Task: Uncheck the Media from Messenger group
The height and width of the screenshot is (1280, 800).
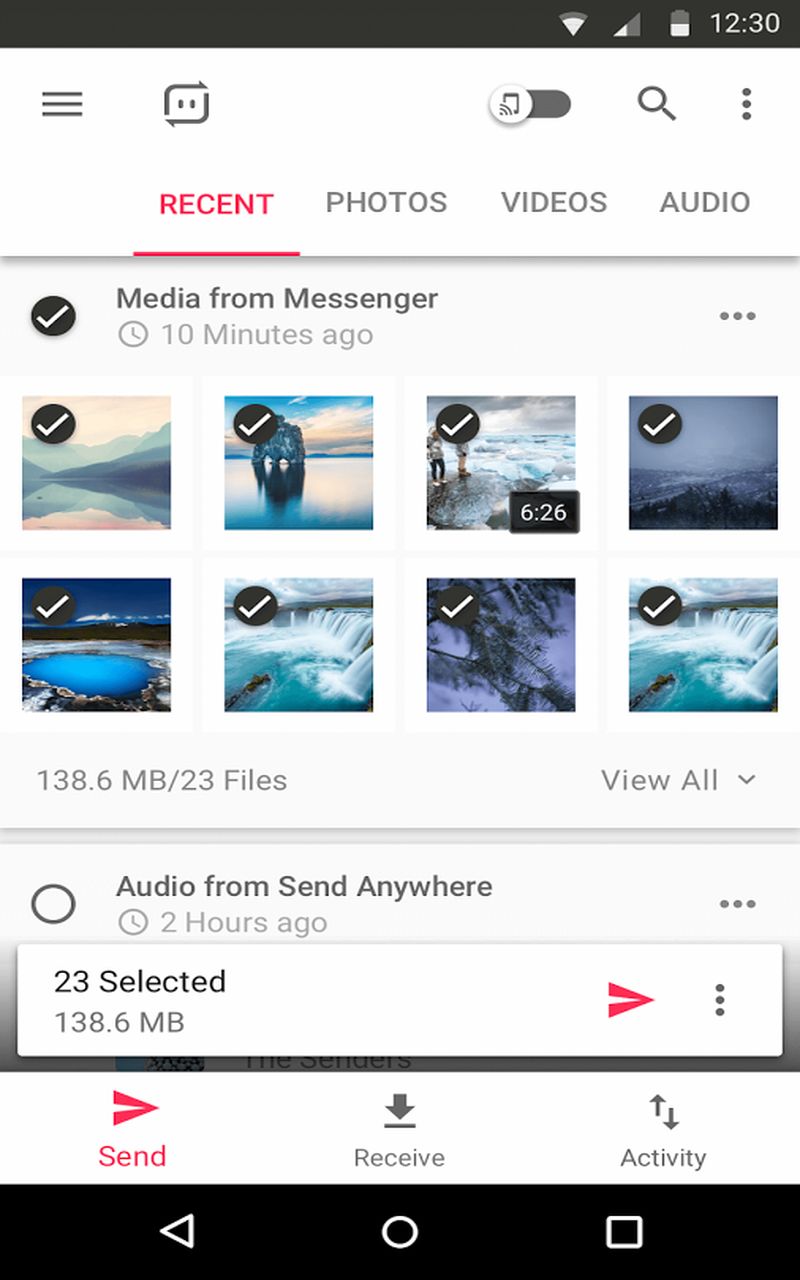Action: coord(53,316)
